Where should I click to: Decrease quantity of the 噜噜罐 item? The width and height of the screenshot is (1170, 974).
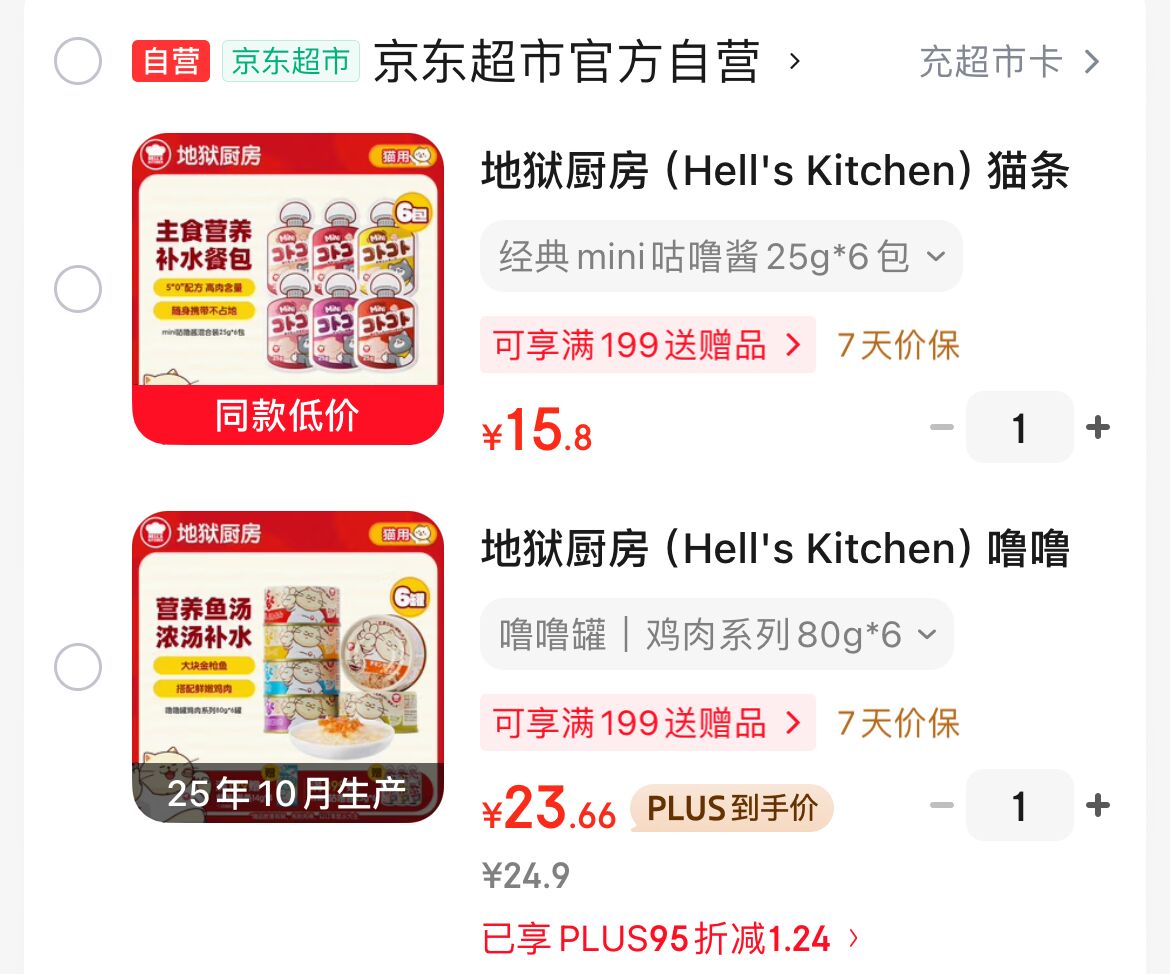[x=941, y=805]
